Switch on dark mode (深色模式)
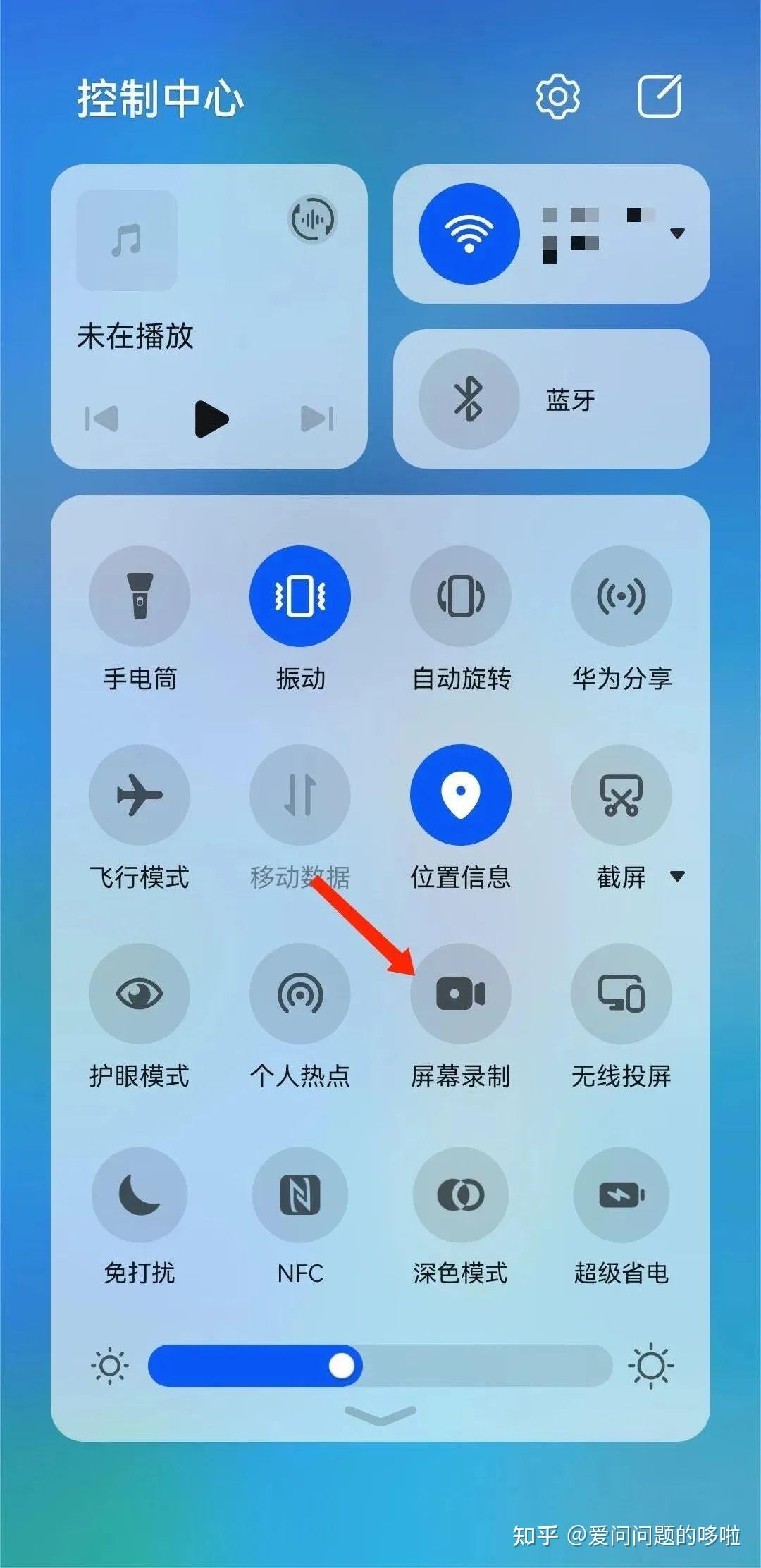The width and height of the screenshot is (761, 1568). point(461,1195)
